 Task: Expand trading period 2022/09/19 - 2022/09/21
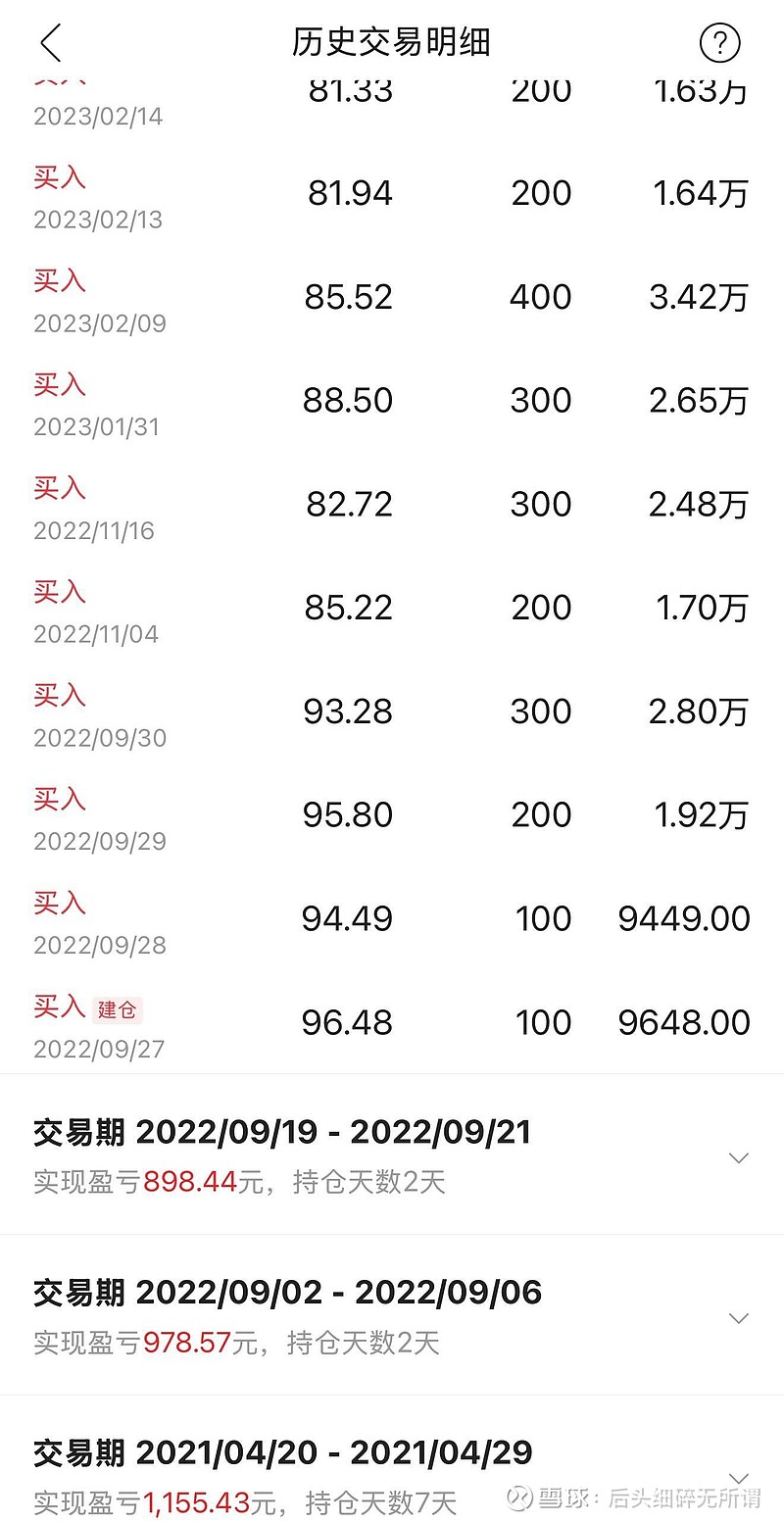point(739,1157)
